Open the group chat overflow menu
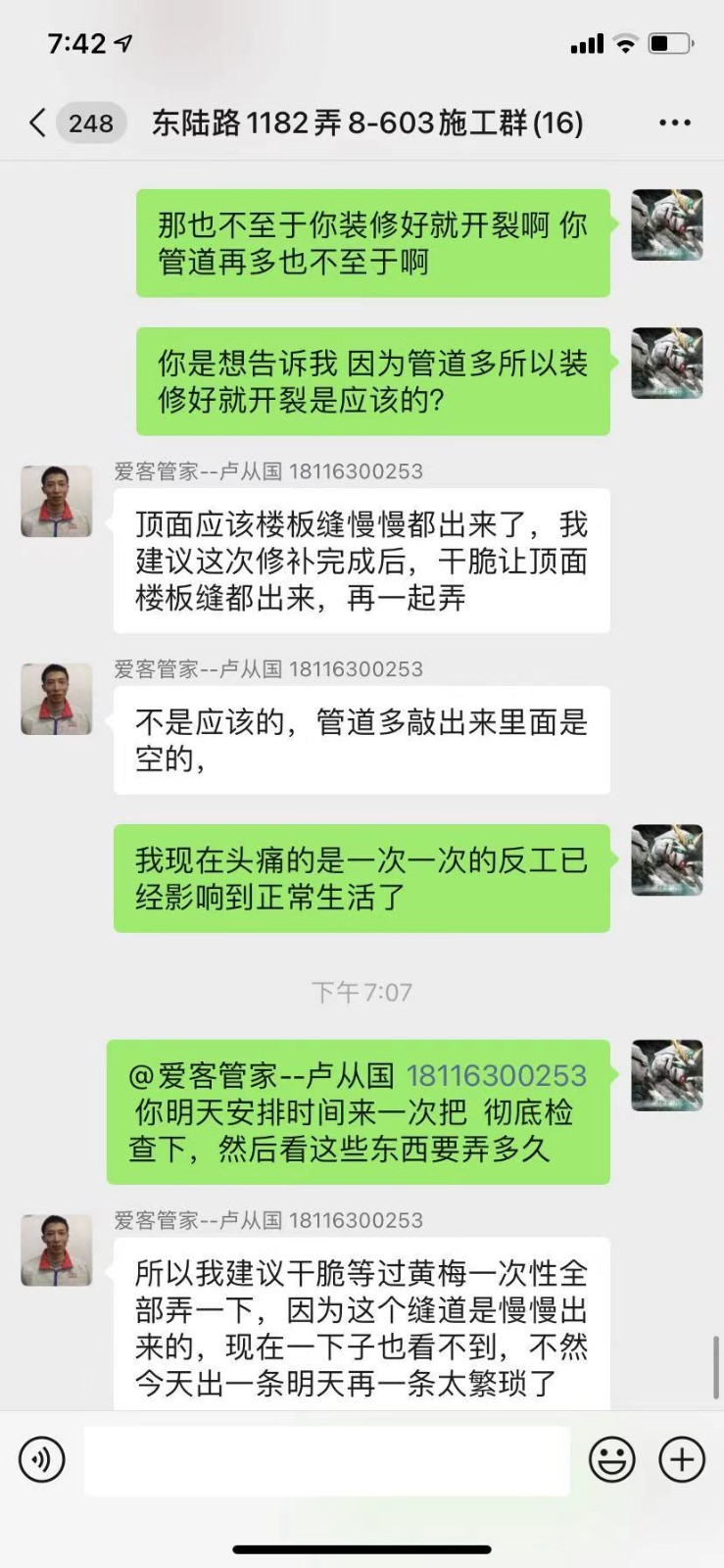This screenshot has width=724, height=1568. pos(674,123)
